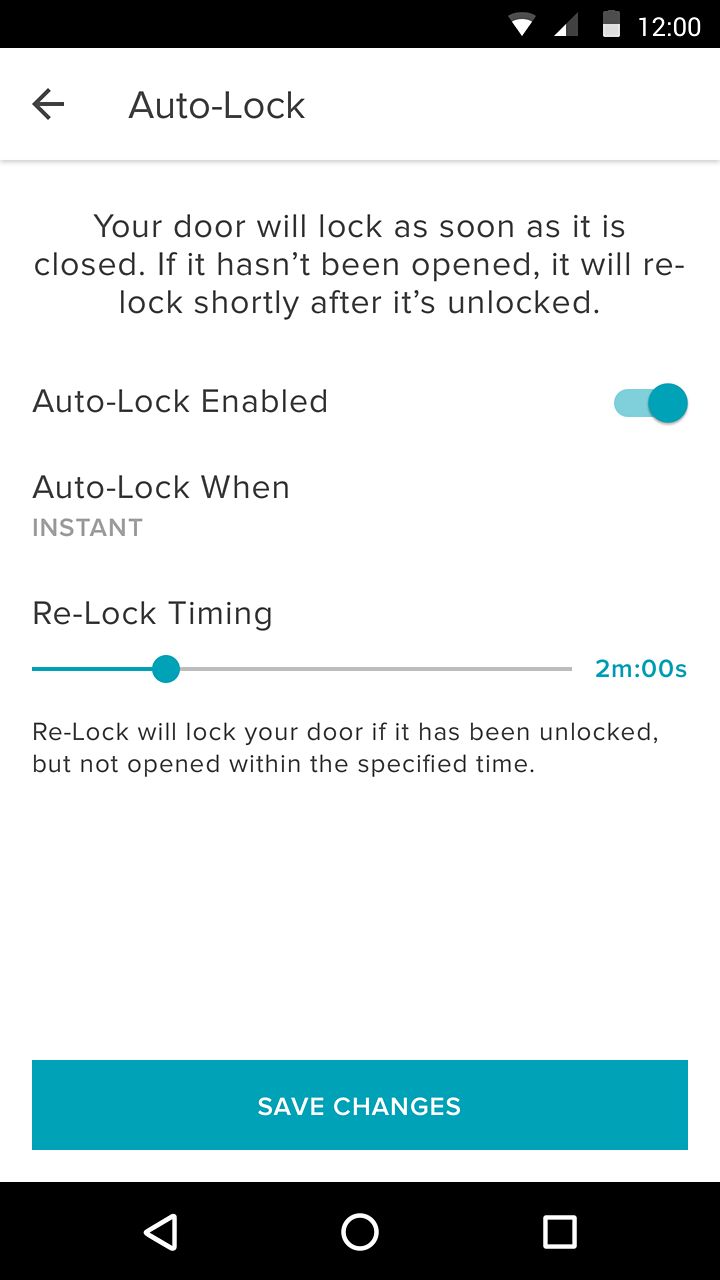Viewport: 720px width, 1280px height.
Task: Tap the Re-Lock Timing heading
Action: [152, 613]
